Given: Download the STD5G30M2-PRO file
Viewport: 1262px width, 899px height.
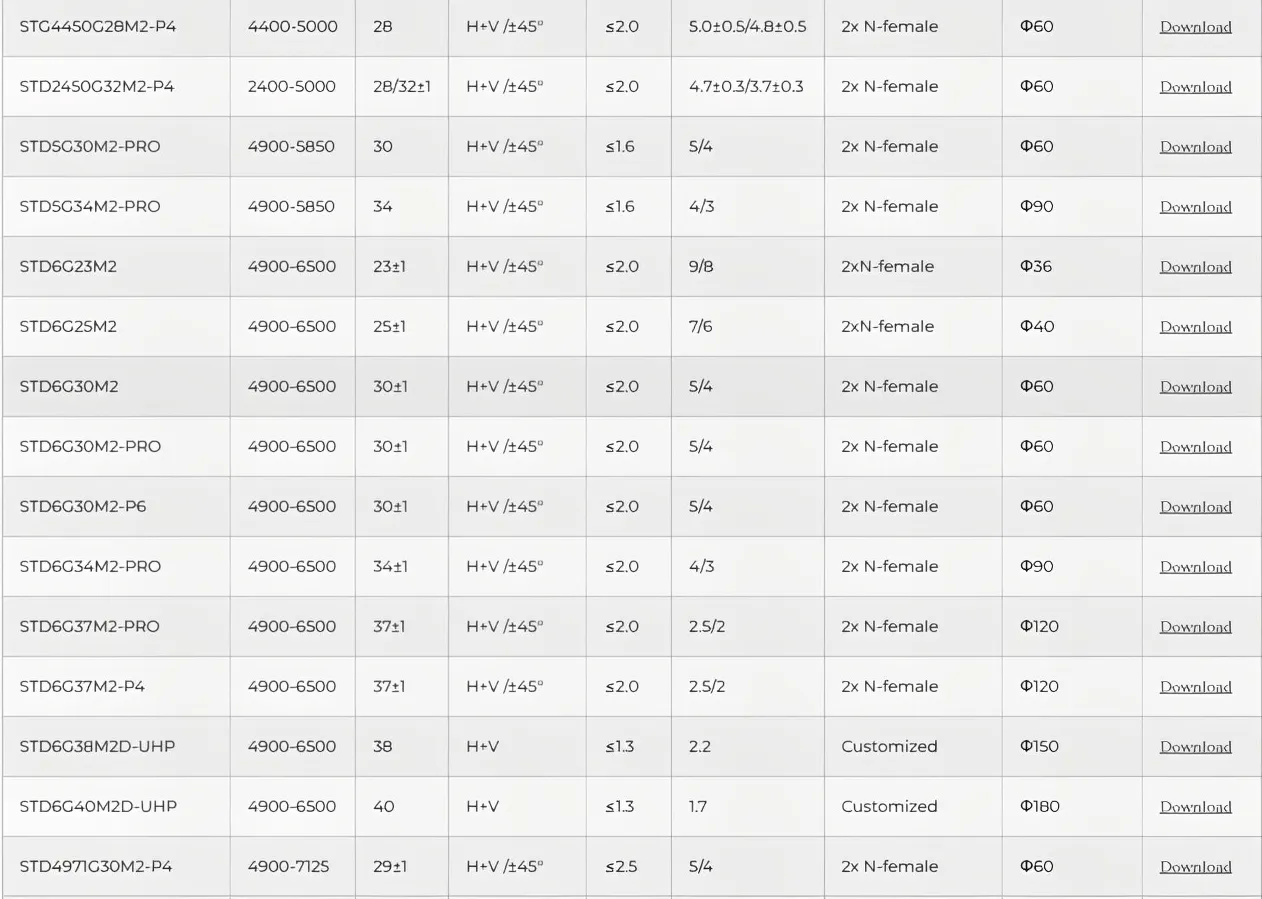Looking at the screenshot, I should (1195, 147).
